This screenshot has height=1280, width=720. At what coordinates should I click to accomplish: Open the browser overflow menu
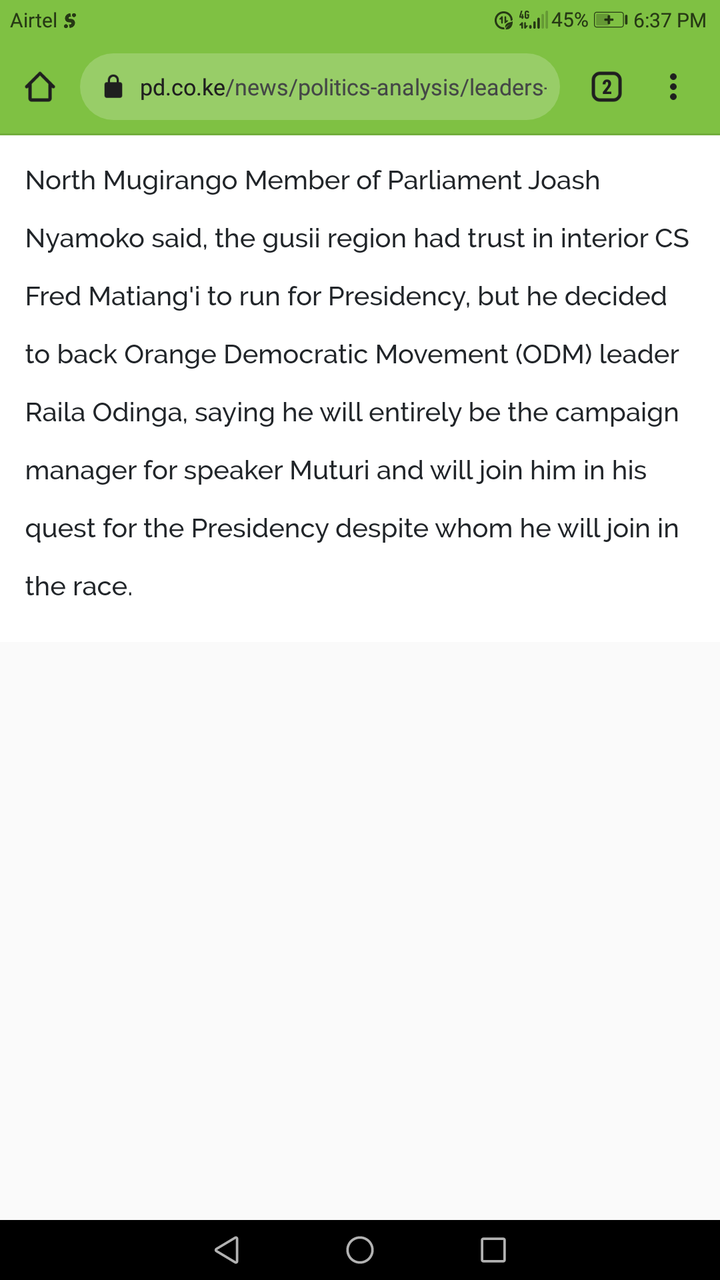click(x=673, y=87)
